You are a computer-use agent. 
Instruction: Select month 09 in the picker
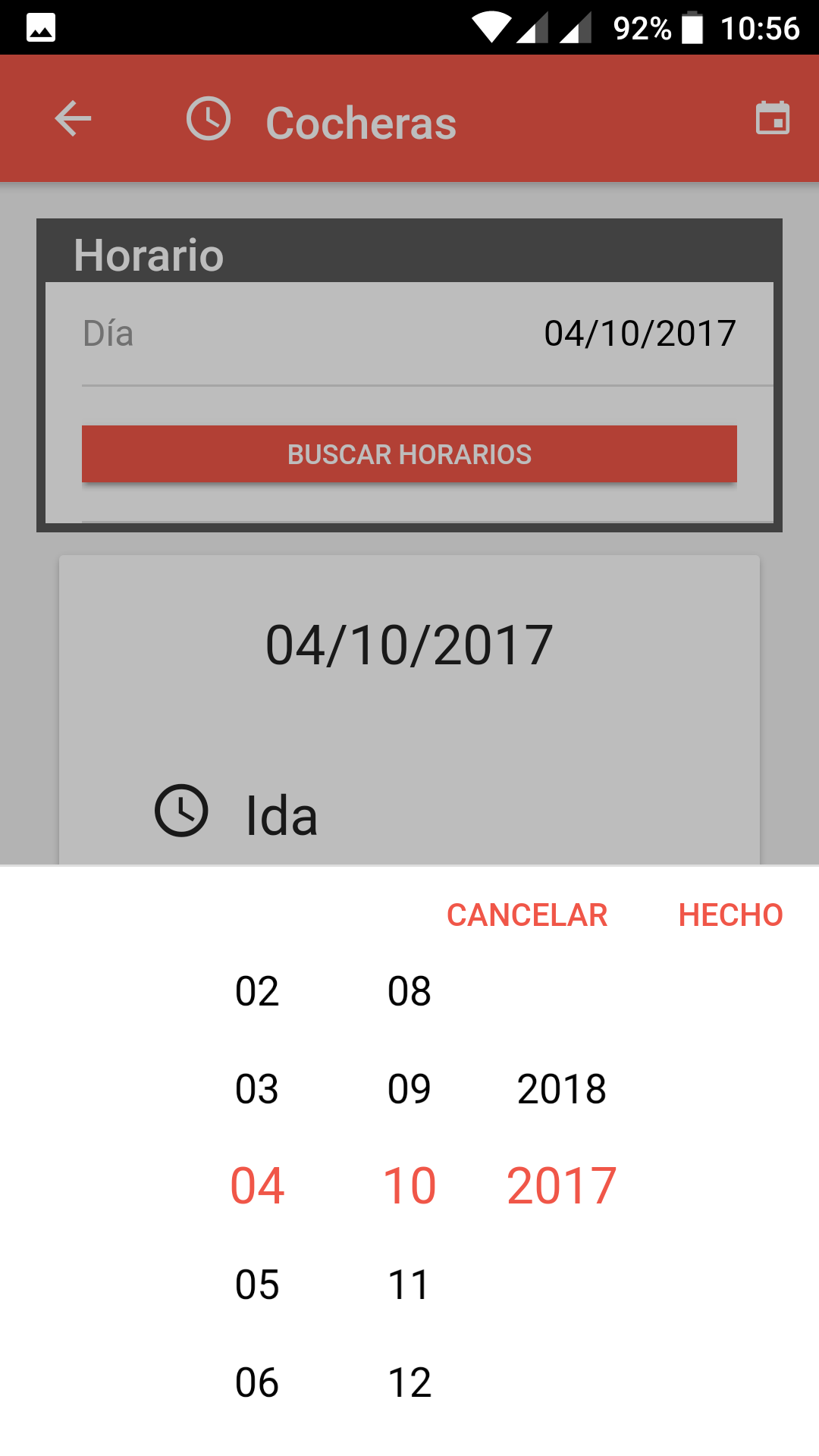coord(409,1089)
